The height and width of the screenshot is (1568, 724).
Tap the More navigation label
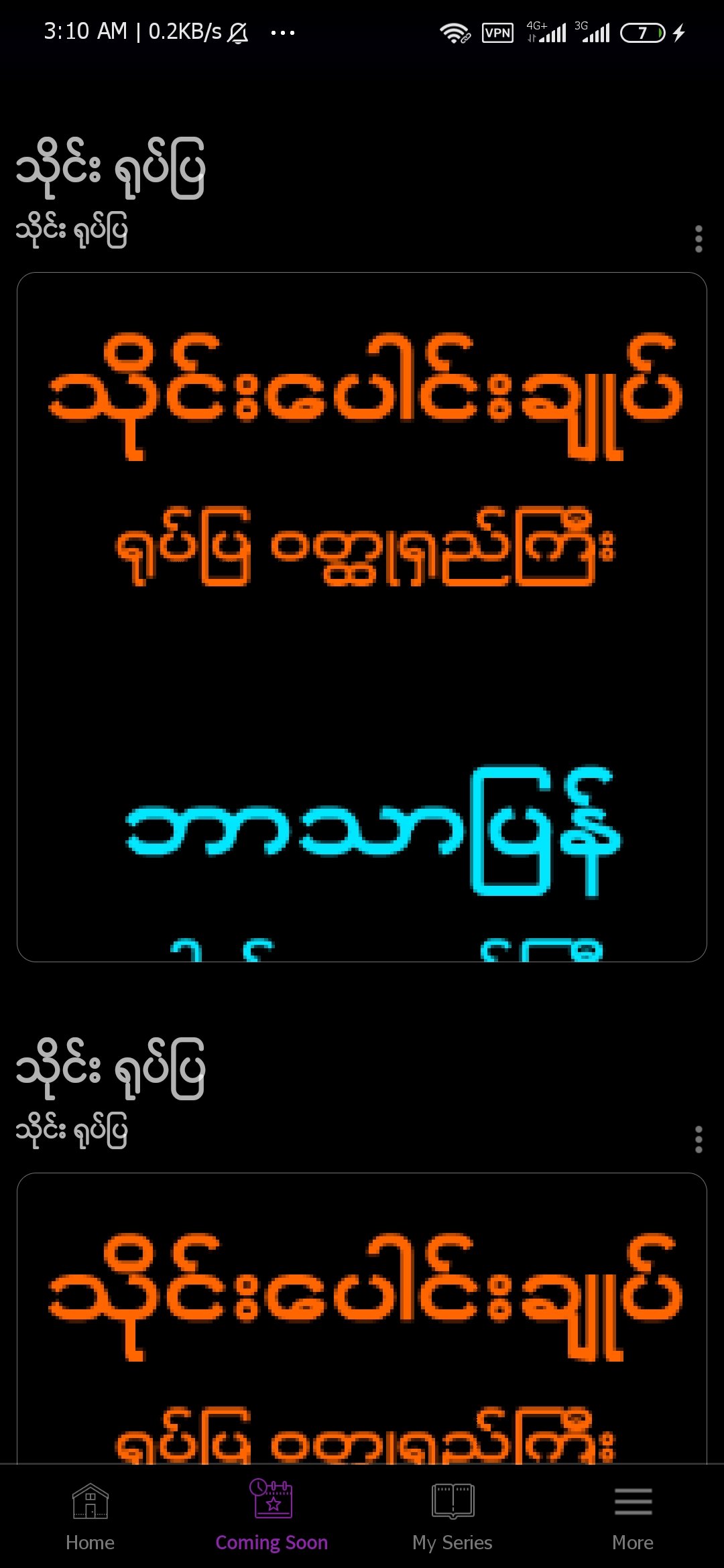coord(632,1542)
